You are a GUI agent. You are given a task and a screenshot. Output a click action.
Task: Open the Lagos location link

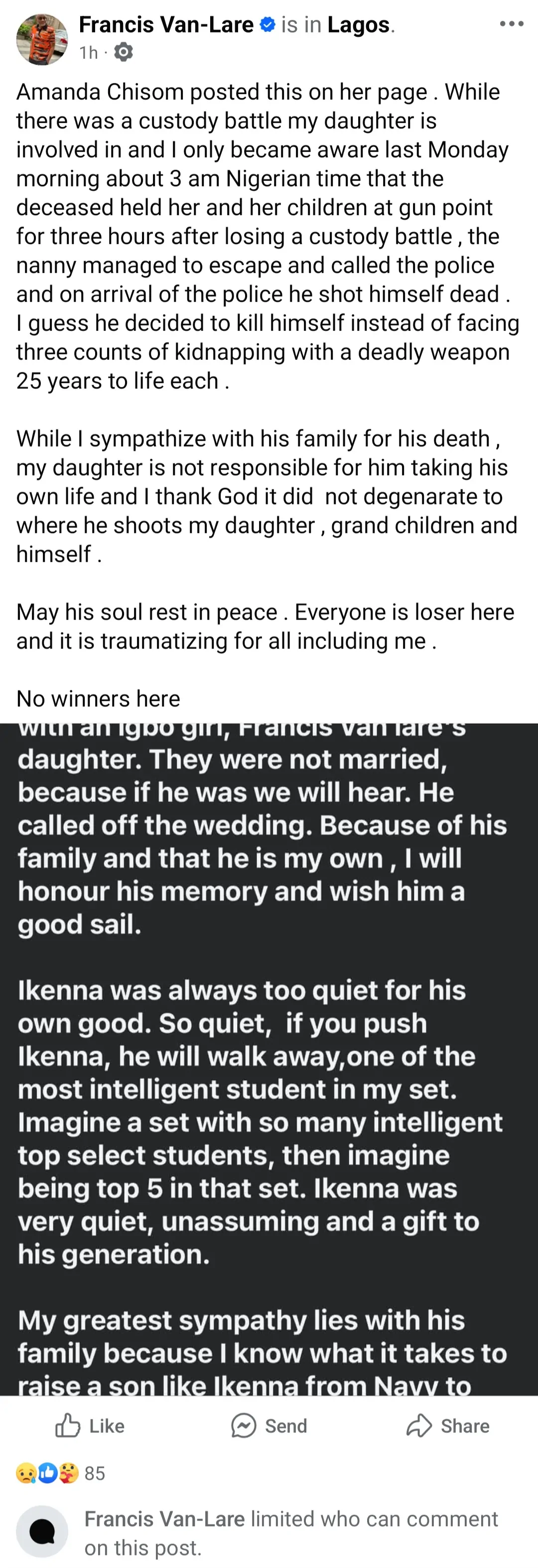(358, 25)
